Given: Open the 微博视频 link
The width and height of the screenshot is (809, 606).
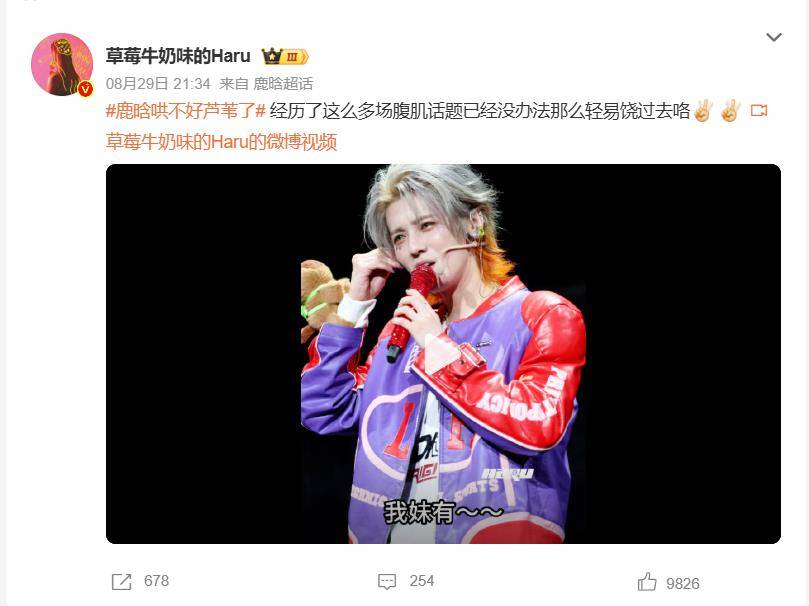Looking at the screenshot, I should [x=221, y=142].
